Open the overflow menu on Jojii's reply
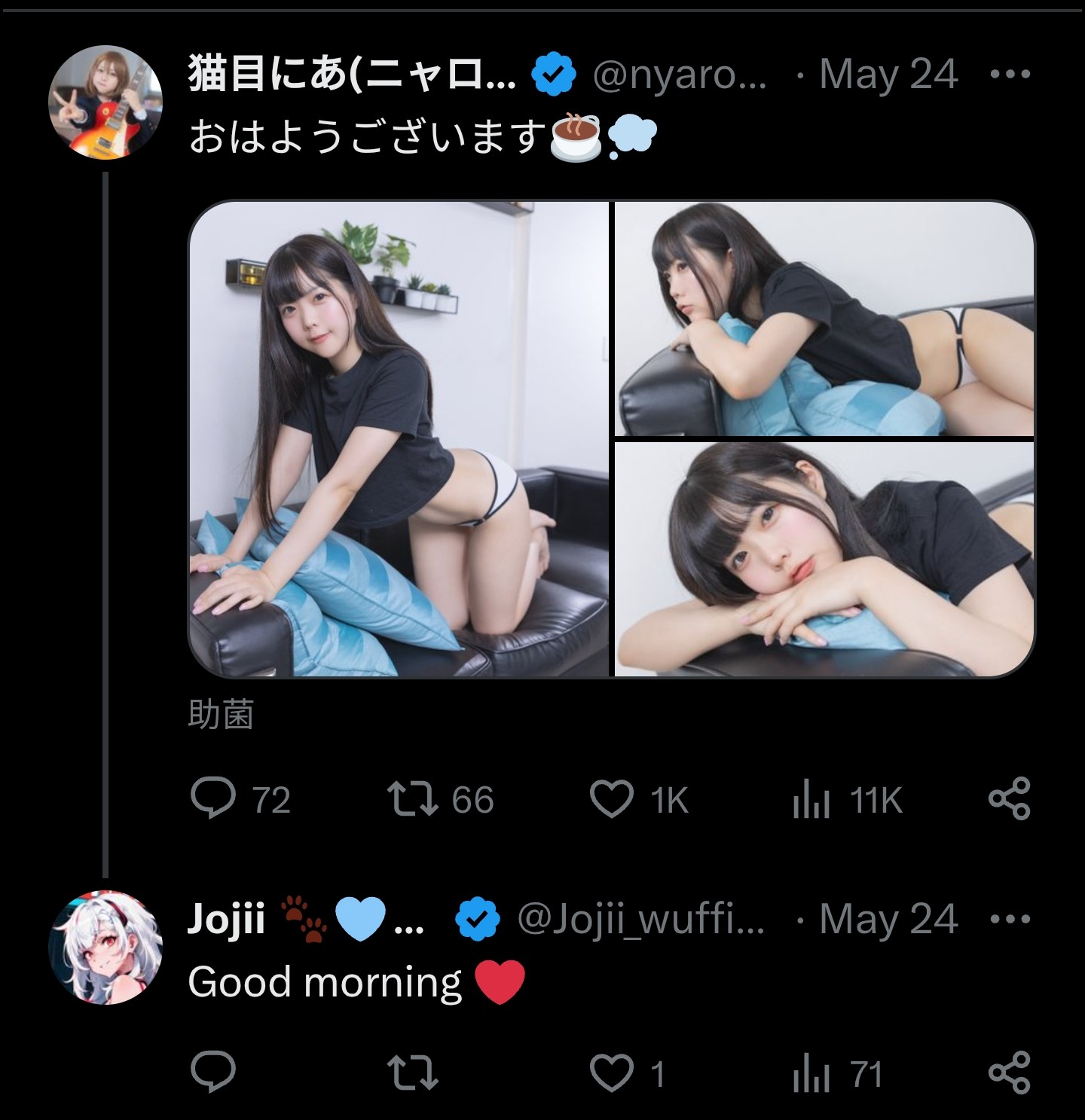The width and height of the screenshot is (1085, 1120). coord(1010,919)
